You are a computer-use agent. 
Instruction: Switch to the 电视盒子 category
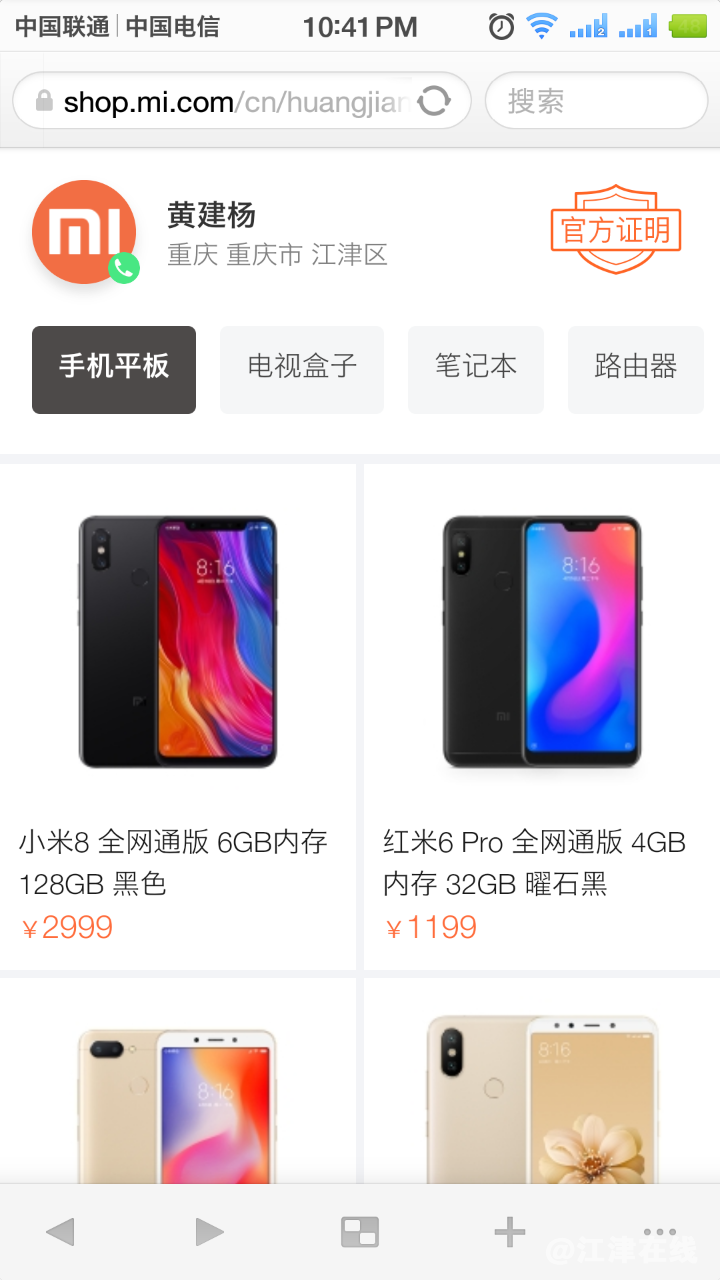pos(302,369)
